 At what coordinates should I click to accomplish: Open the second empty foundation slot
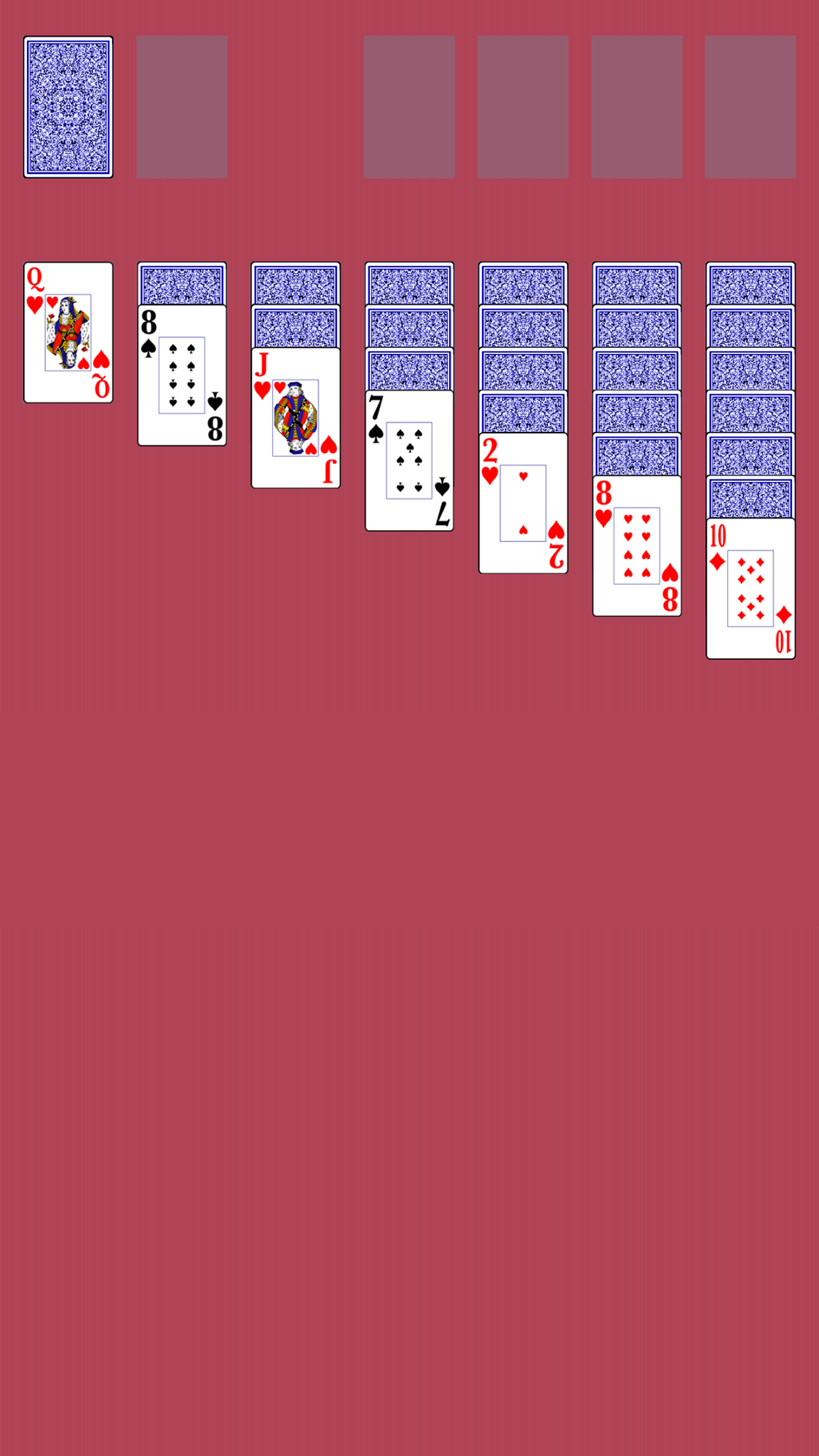(x=521, y=107)
